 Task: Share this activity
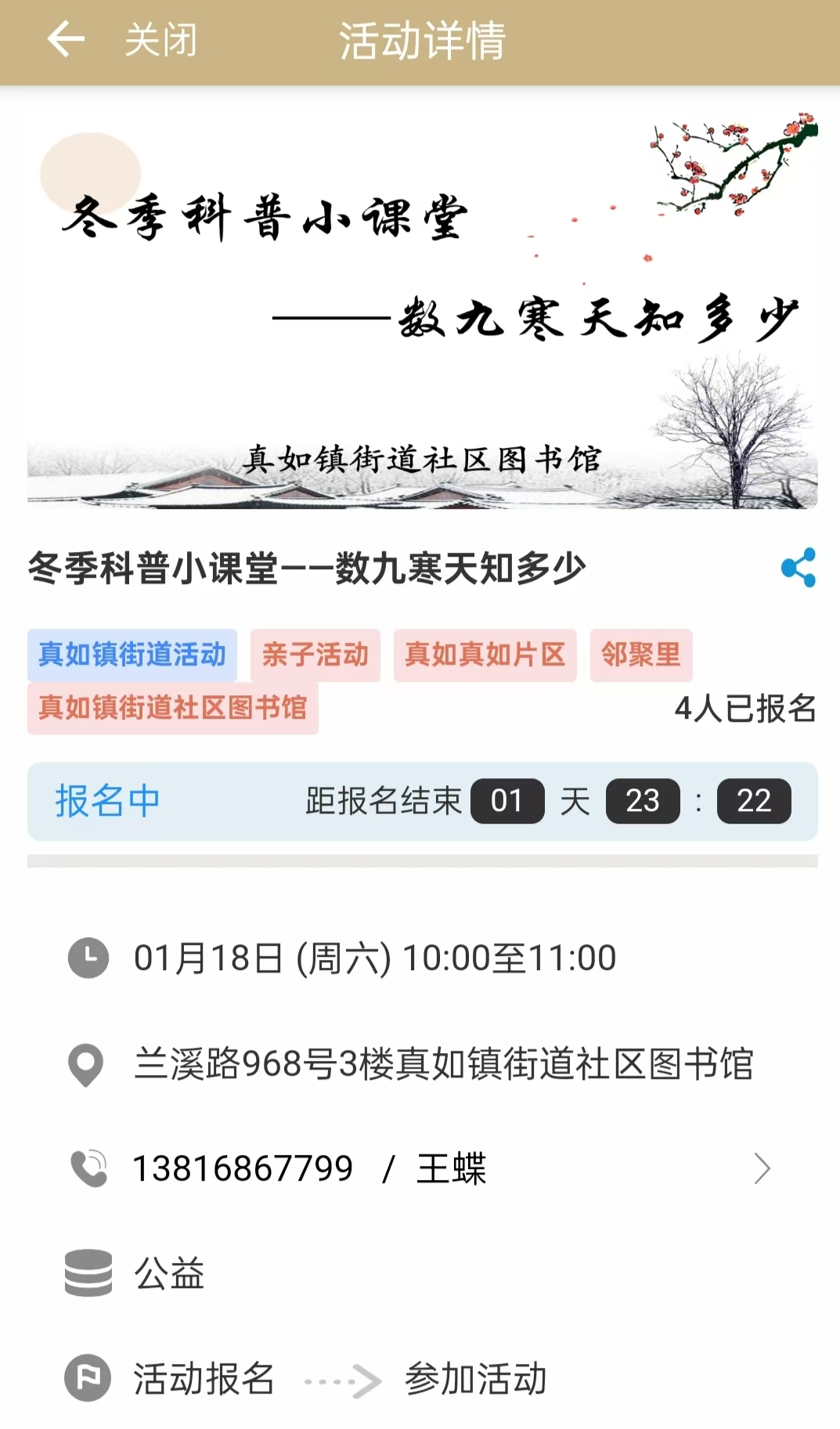coord(798,568)
